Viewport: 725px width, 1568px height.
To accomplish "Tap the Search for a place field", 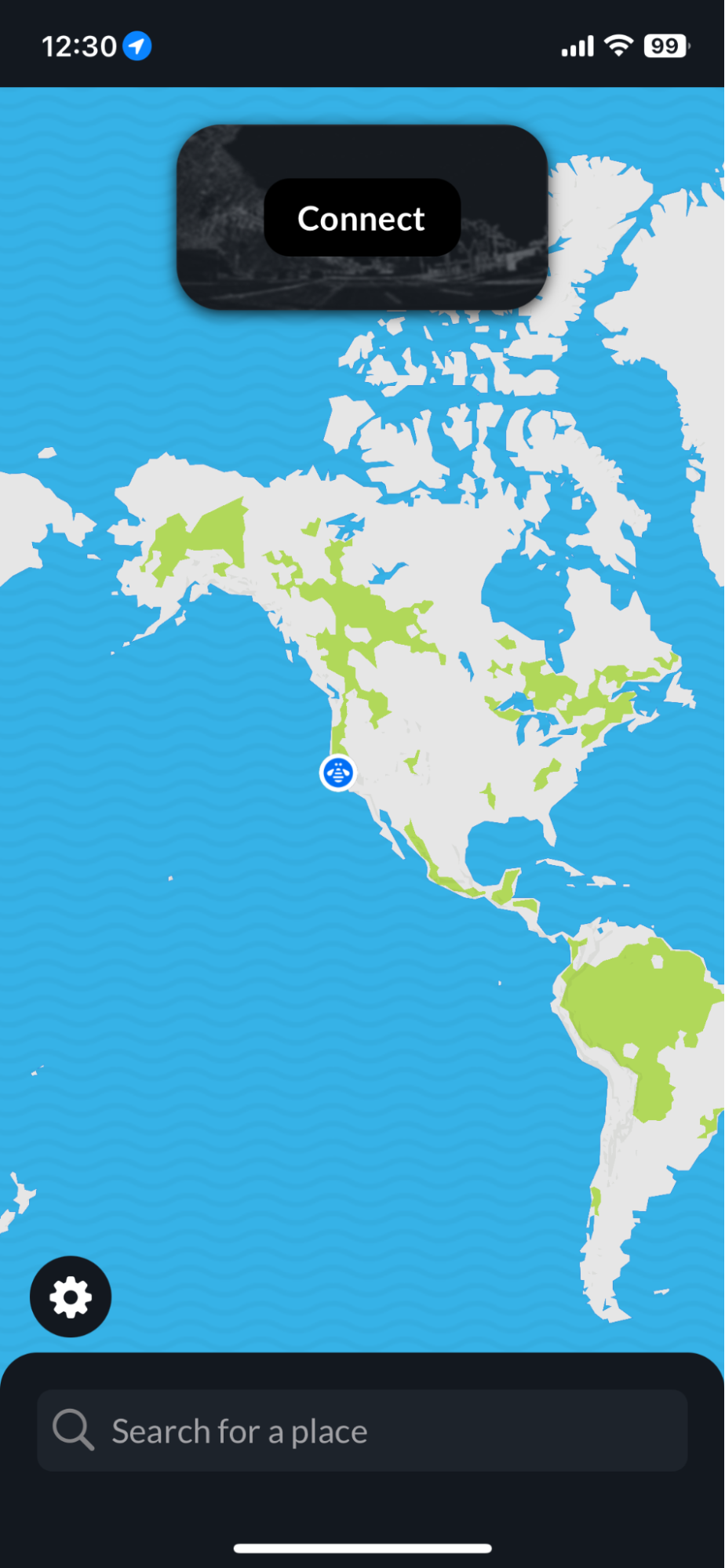I will pyautogui.click(x=362, y=1431).
